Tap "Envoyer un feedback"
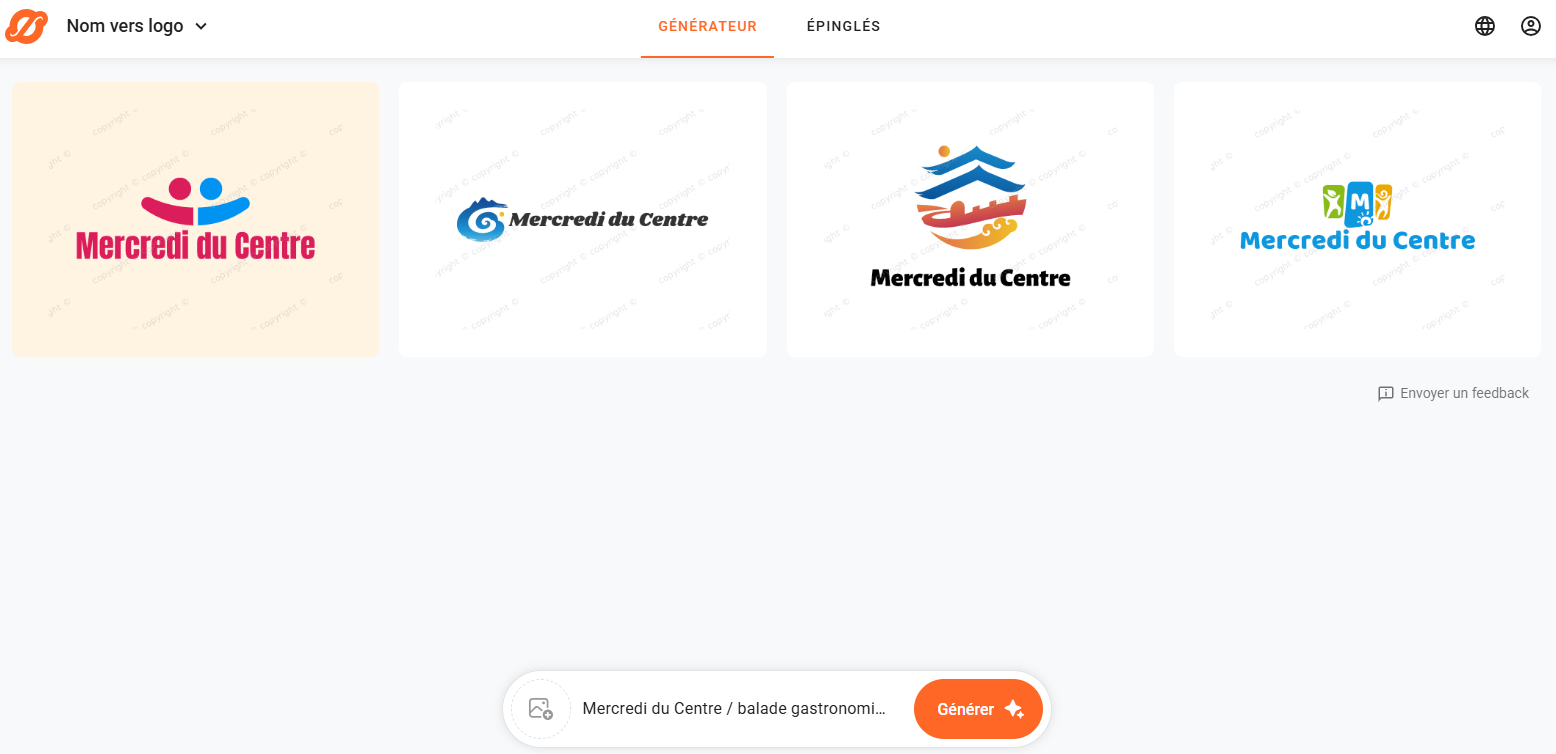1556x754 pixels. point(1453,393)
